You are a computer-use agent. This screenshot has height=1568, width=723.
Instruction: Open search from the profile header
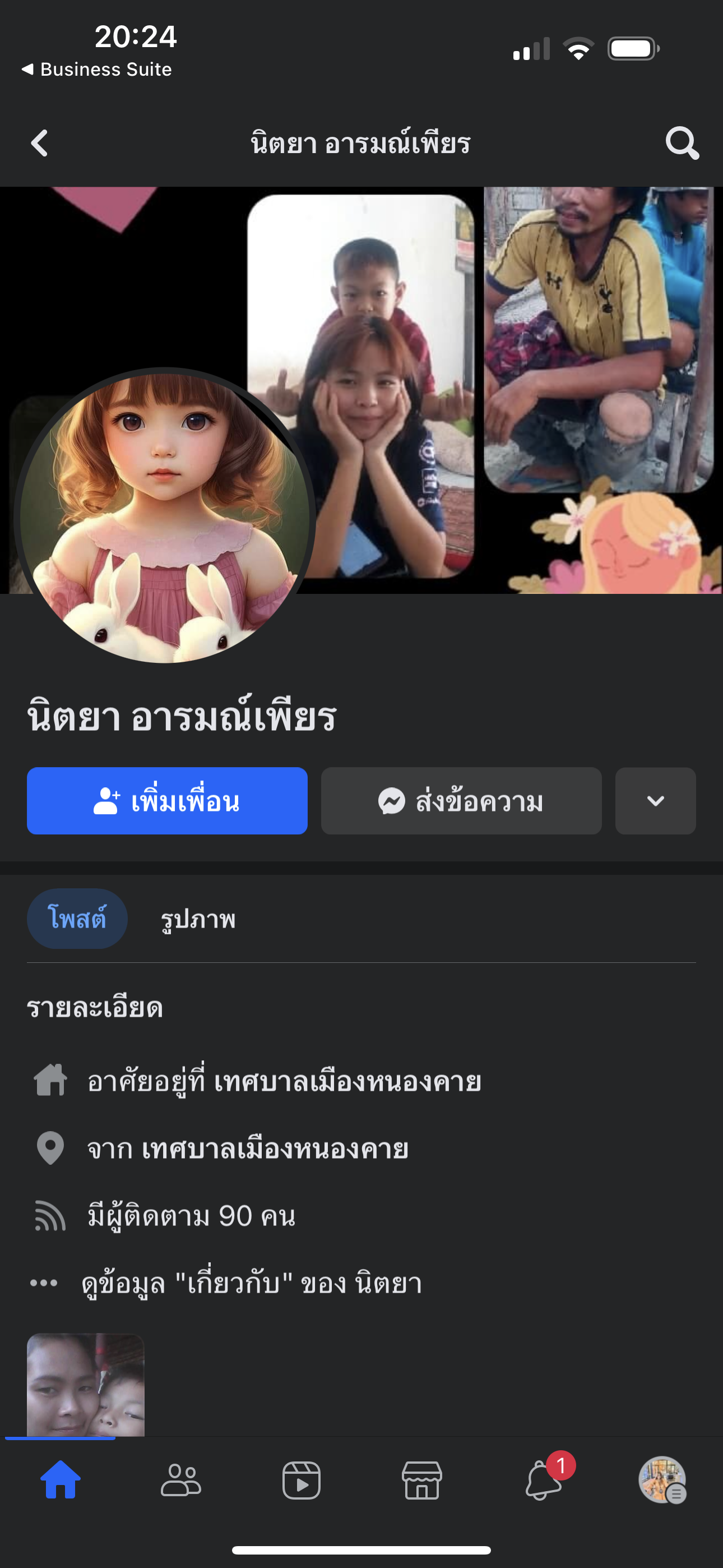pos(682,144)
